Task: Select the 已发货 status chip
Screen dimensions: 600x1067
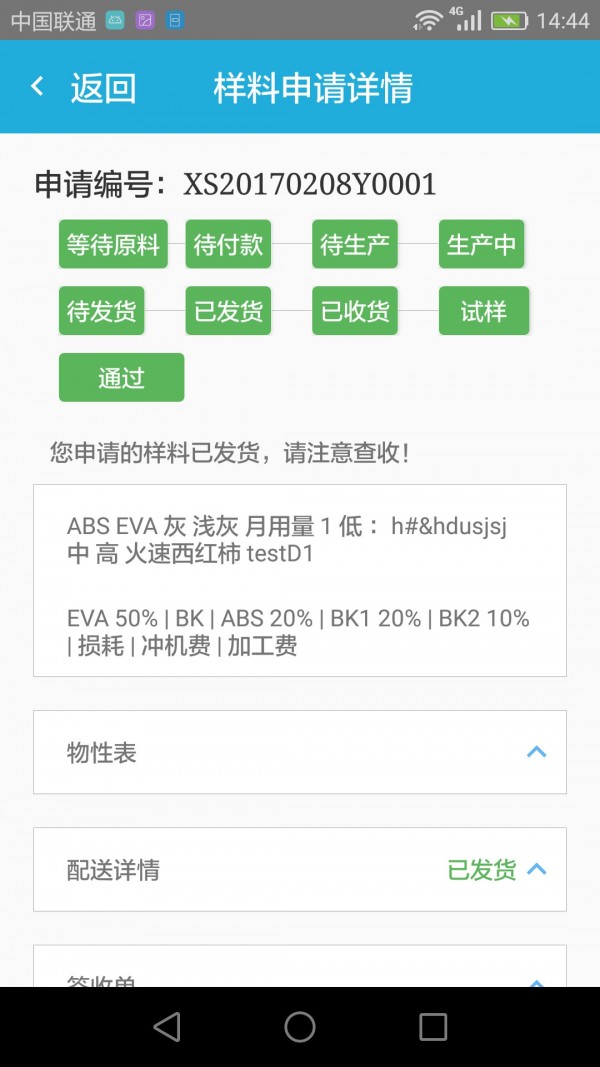Action: [x=228, y=311]
